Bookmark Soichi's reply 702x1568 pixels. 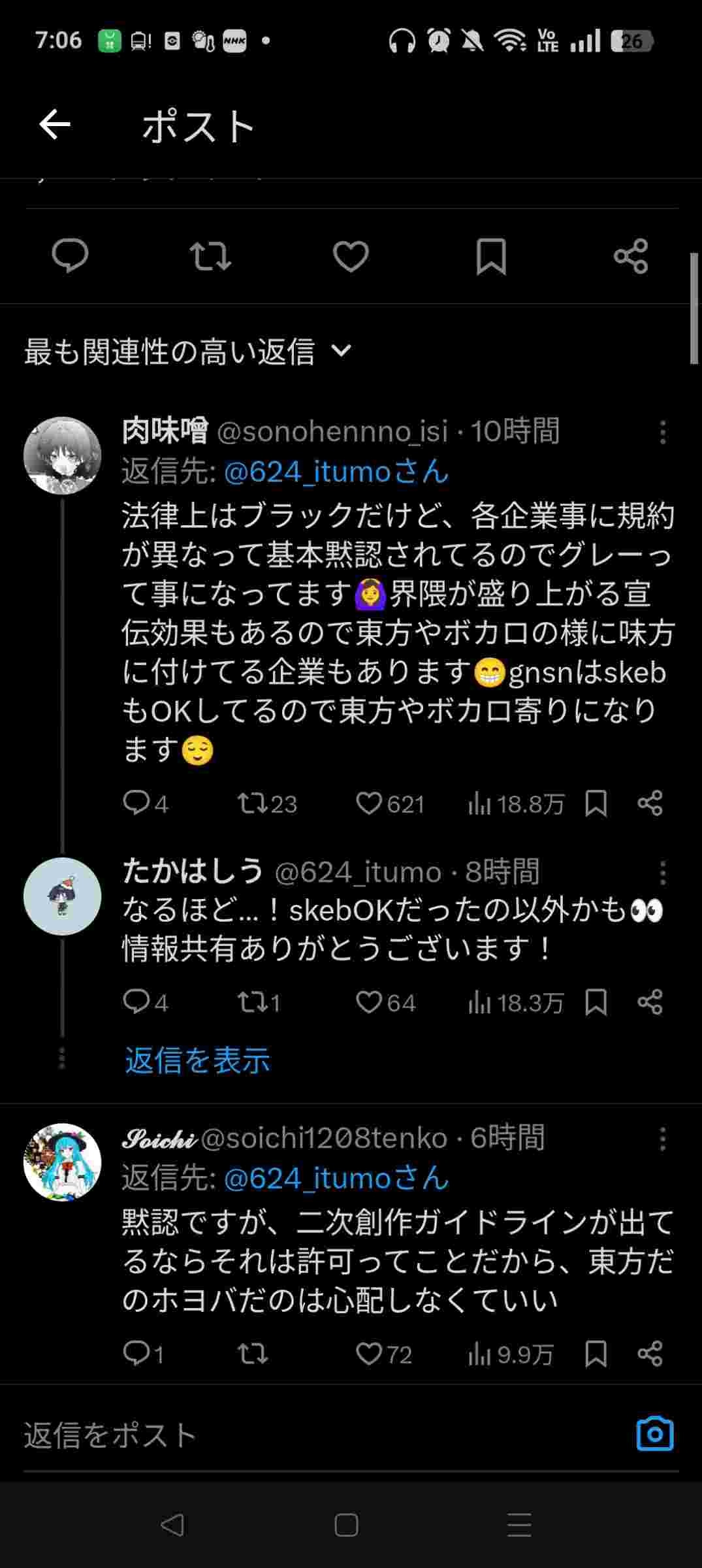coord(596,1354)
